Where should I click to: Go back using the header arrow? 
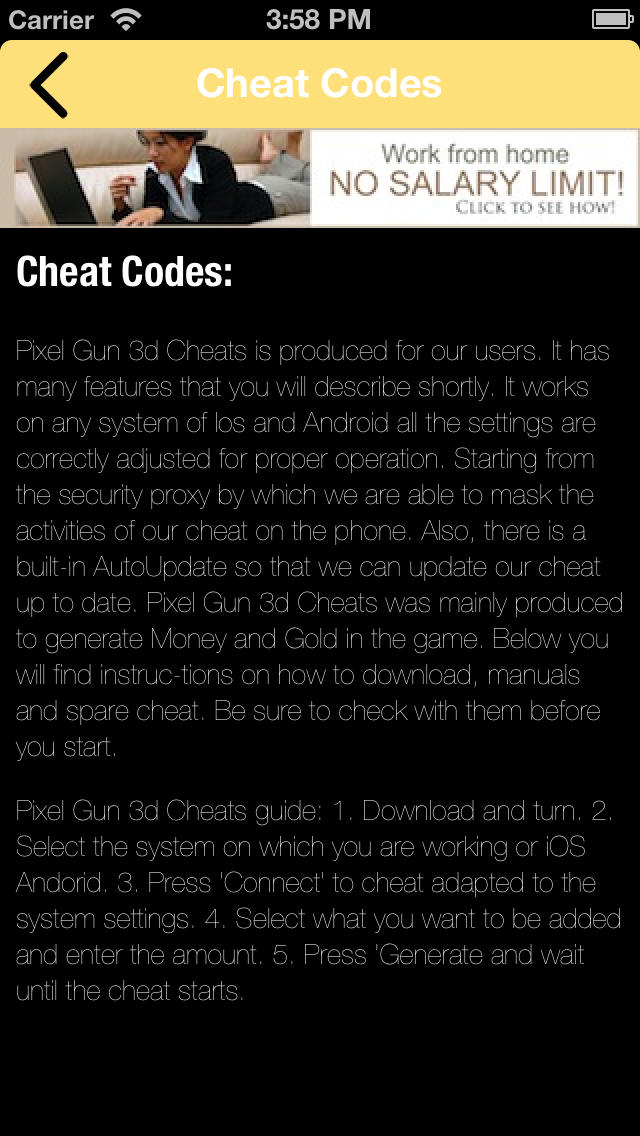click(49, 85)
